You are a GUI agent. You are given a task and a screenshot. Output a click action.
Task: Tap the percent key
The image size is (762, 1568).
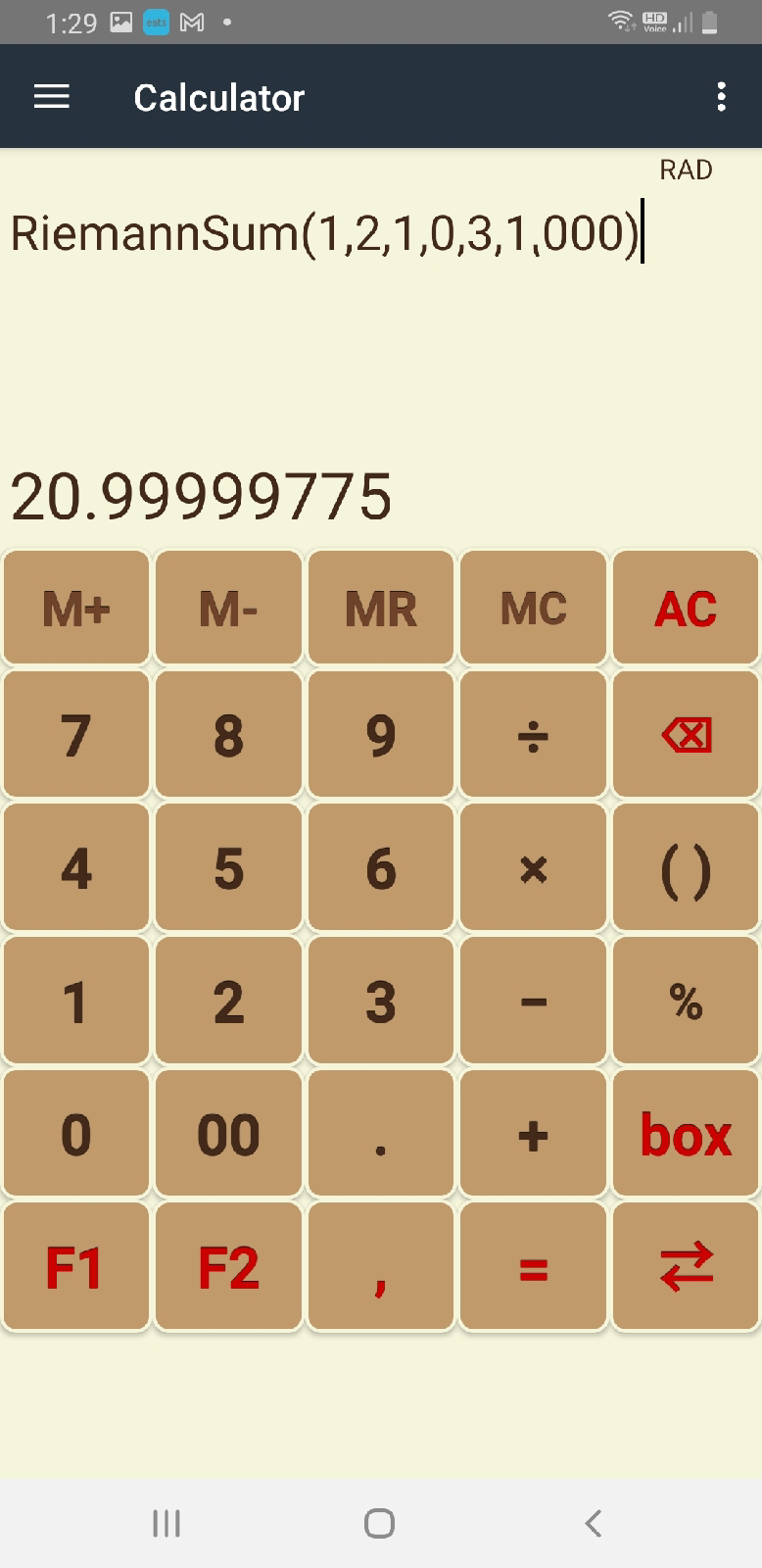click(686, 1002)
